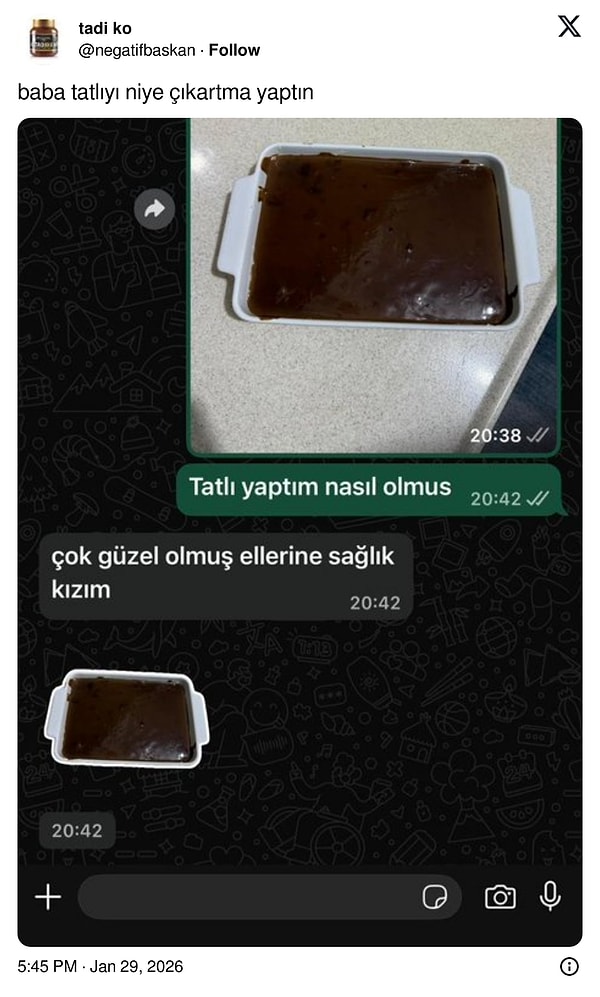Open the post info icon
Image resolution: width=600 pixels, height=997 pixels.
[569, 967]
